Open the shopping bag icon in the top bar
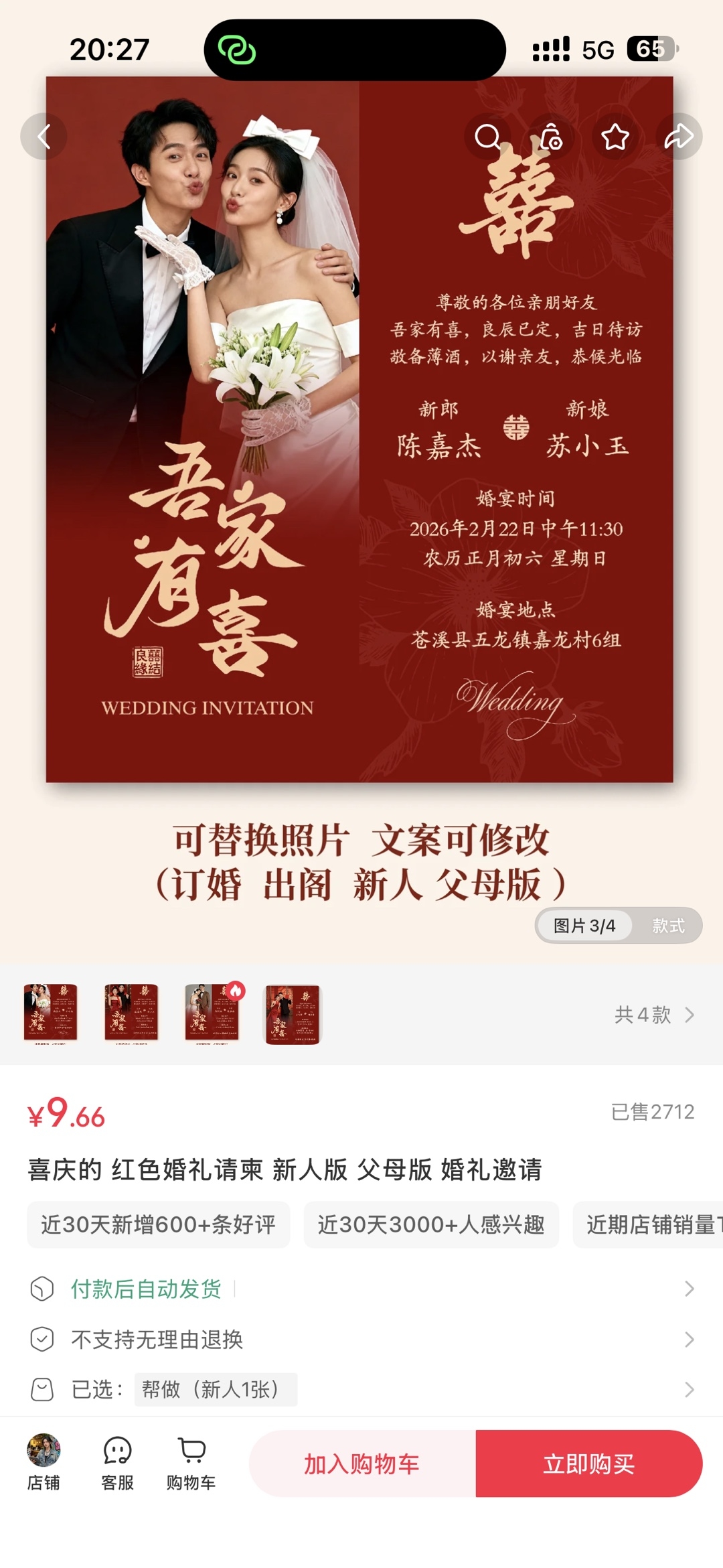 coord(551,137)
